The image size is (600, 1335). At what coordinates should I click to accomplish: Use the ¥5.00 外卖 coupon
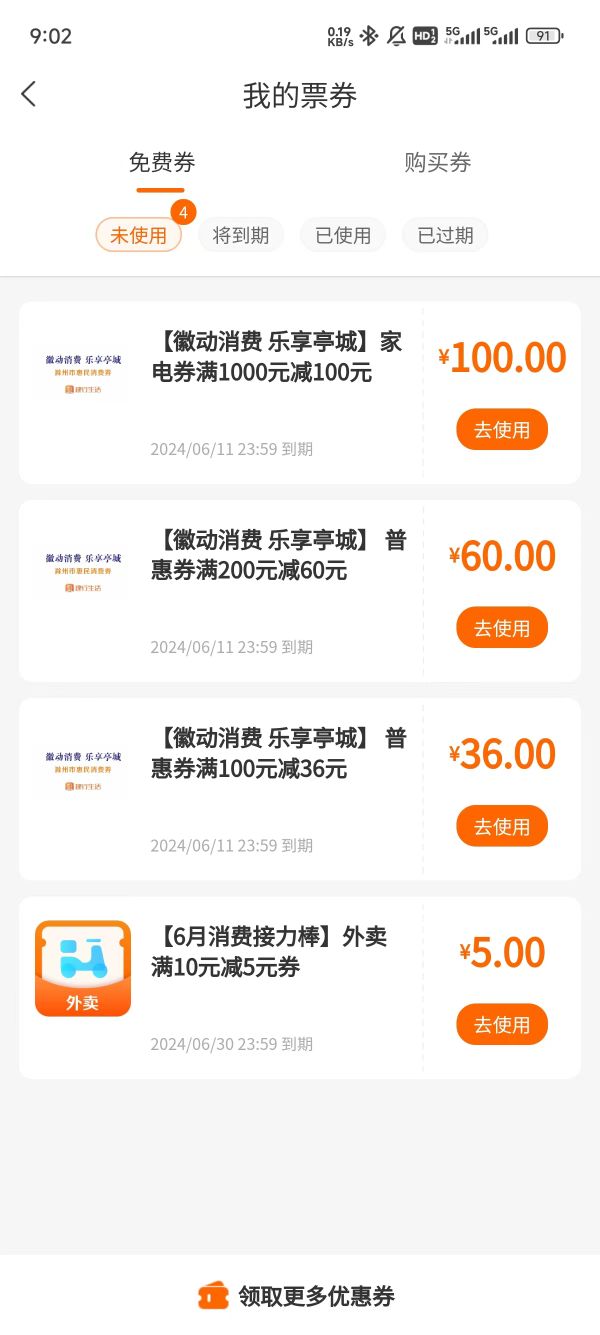(x=502, y=1024)
